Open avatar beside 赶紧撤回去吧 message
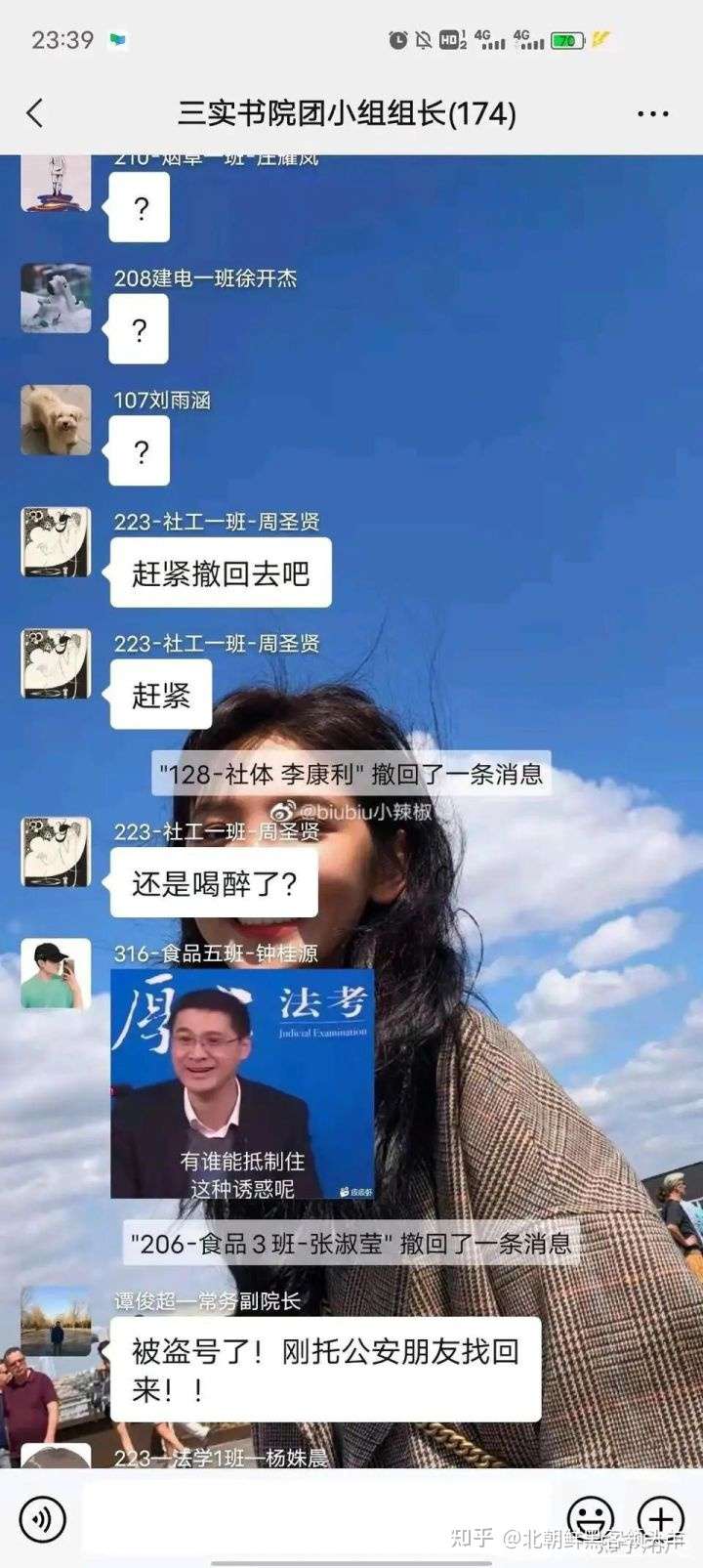The image size is (703, 1568). point(57,541)
